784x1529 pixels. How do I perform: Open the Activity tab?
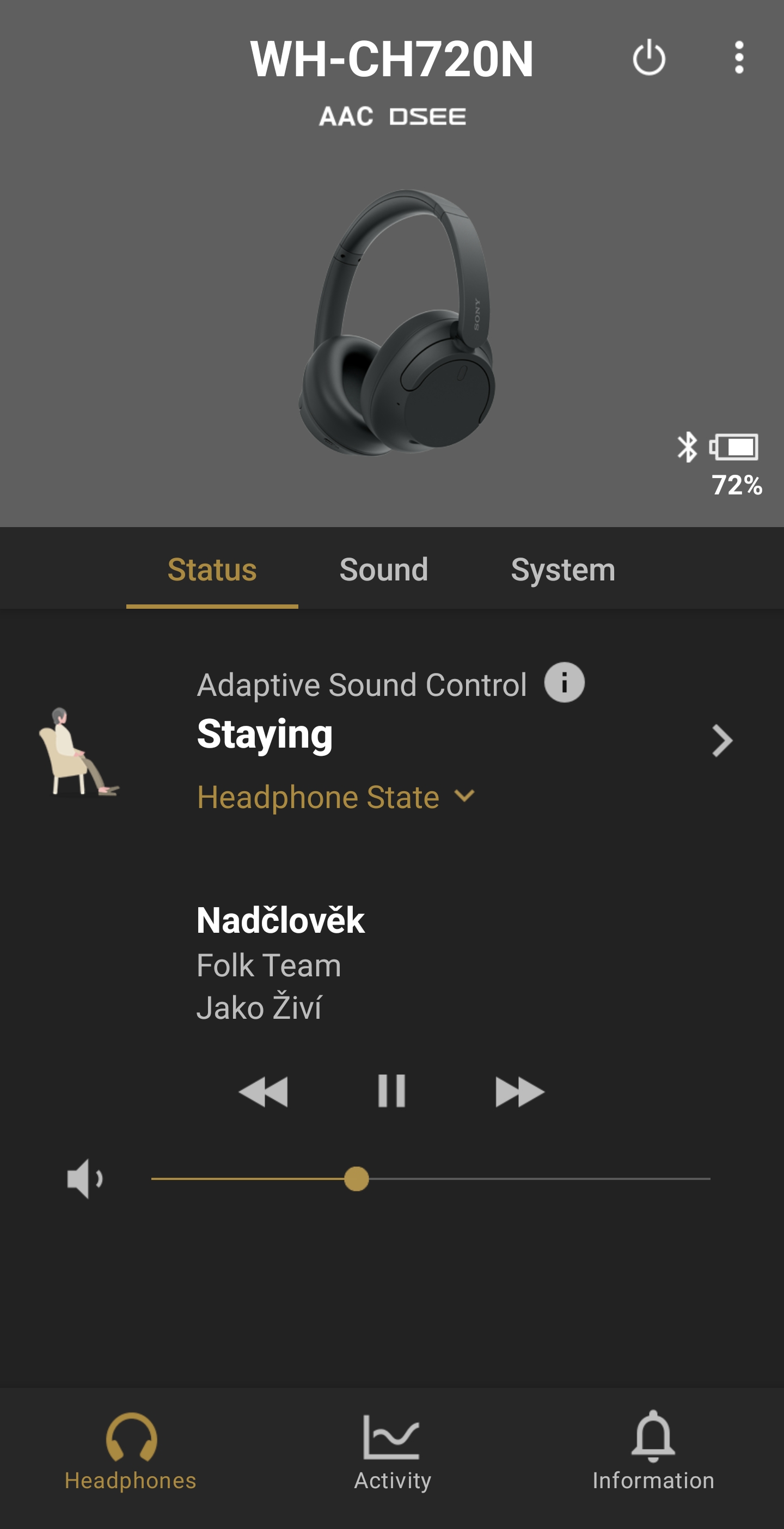point(391,1451)
